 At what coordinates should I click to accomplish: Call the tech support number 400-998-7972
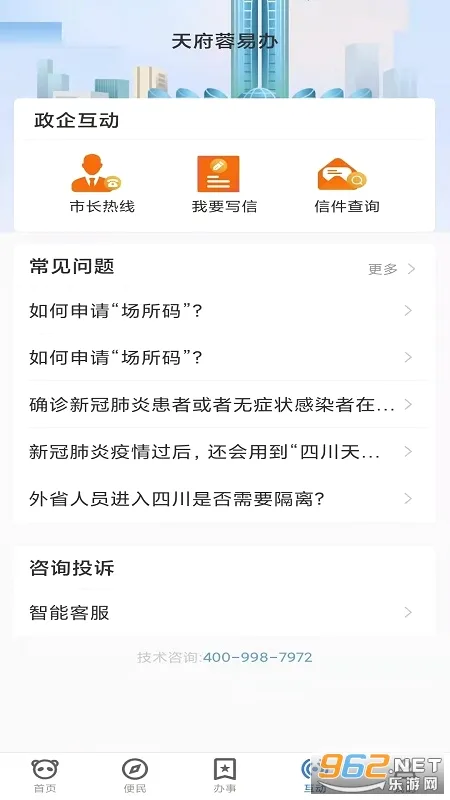click(258, 657)
